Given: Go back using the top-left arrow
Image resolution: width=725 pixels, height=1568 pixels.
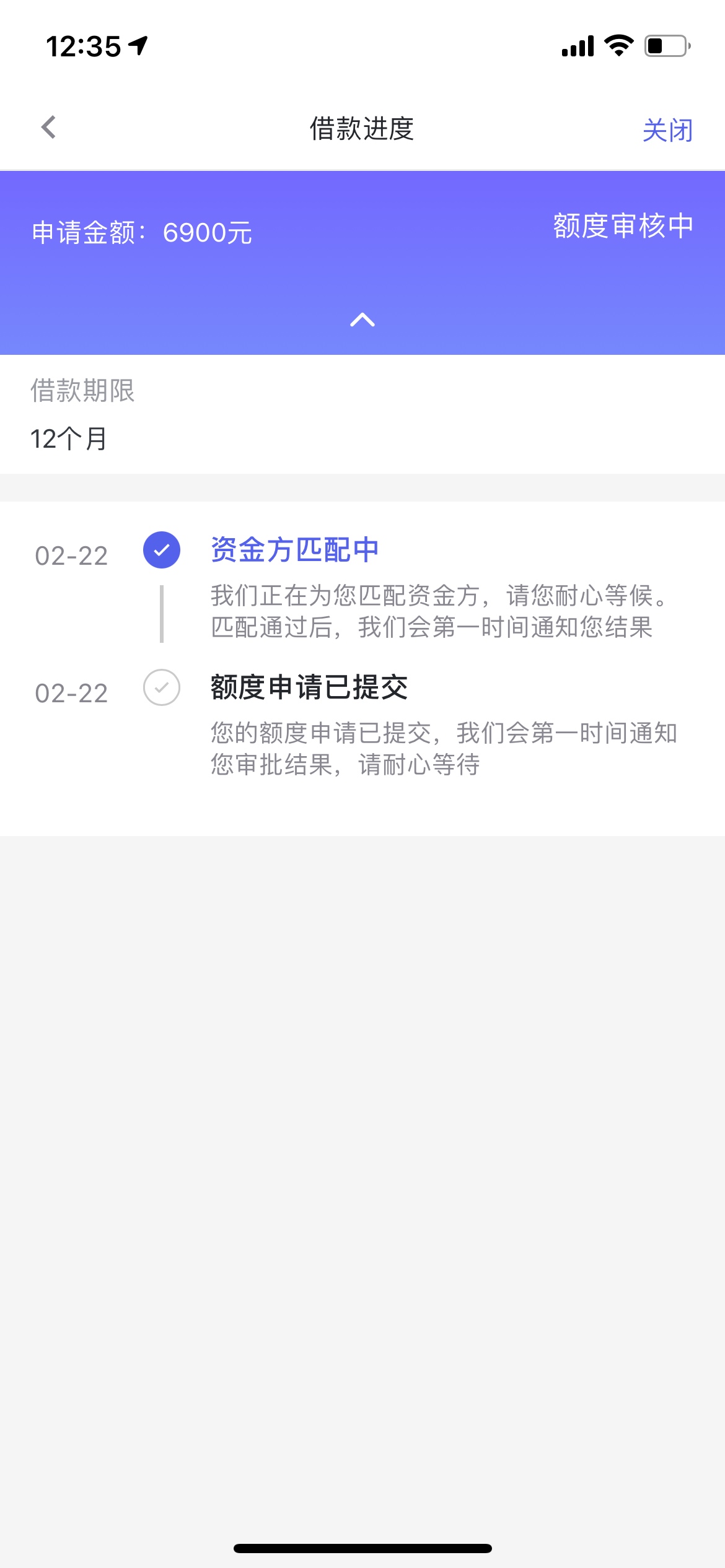Looking at the screenshot, I should click(48, 128).
